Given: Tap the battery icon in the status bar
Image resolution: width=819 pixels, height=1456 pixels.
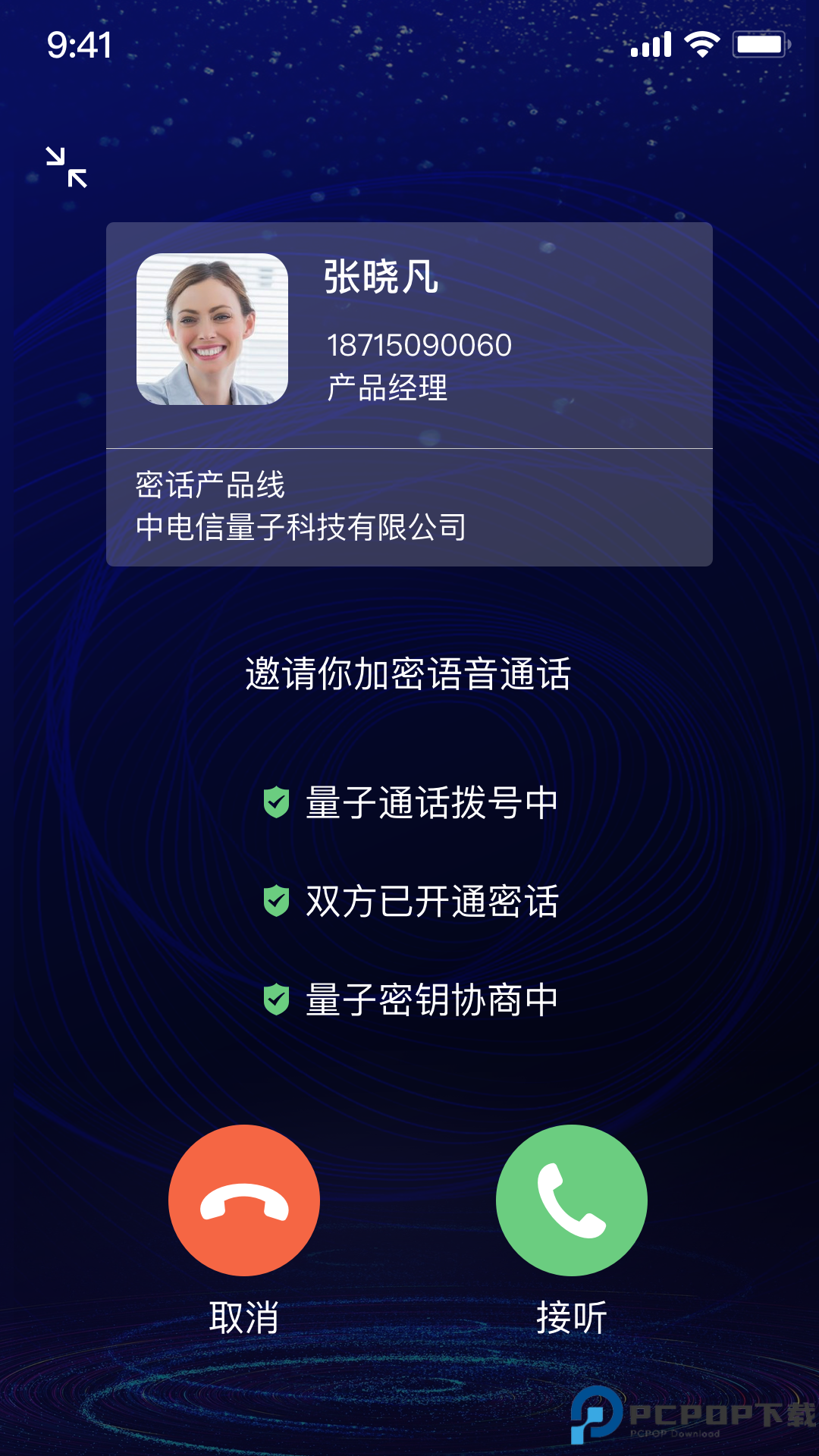Looking at the screenshot, I should 758,45.
